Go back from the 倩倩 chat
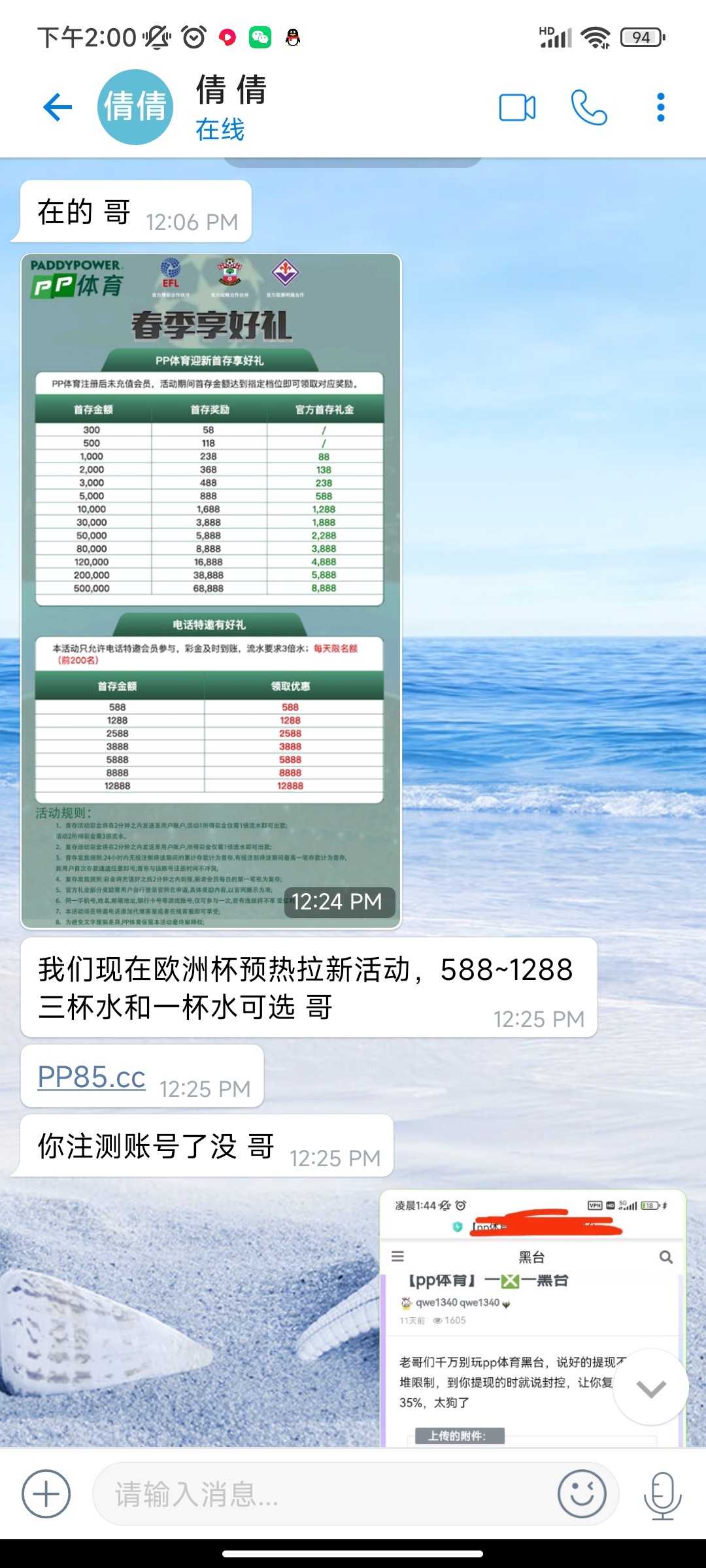Image resolution: width=706 pixels, height=1568 pixels. [x=58, y=107]
